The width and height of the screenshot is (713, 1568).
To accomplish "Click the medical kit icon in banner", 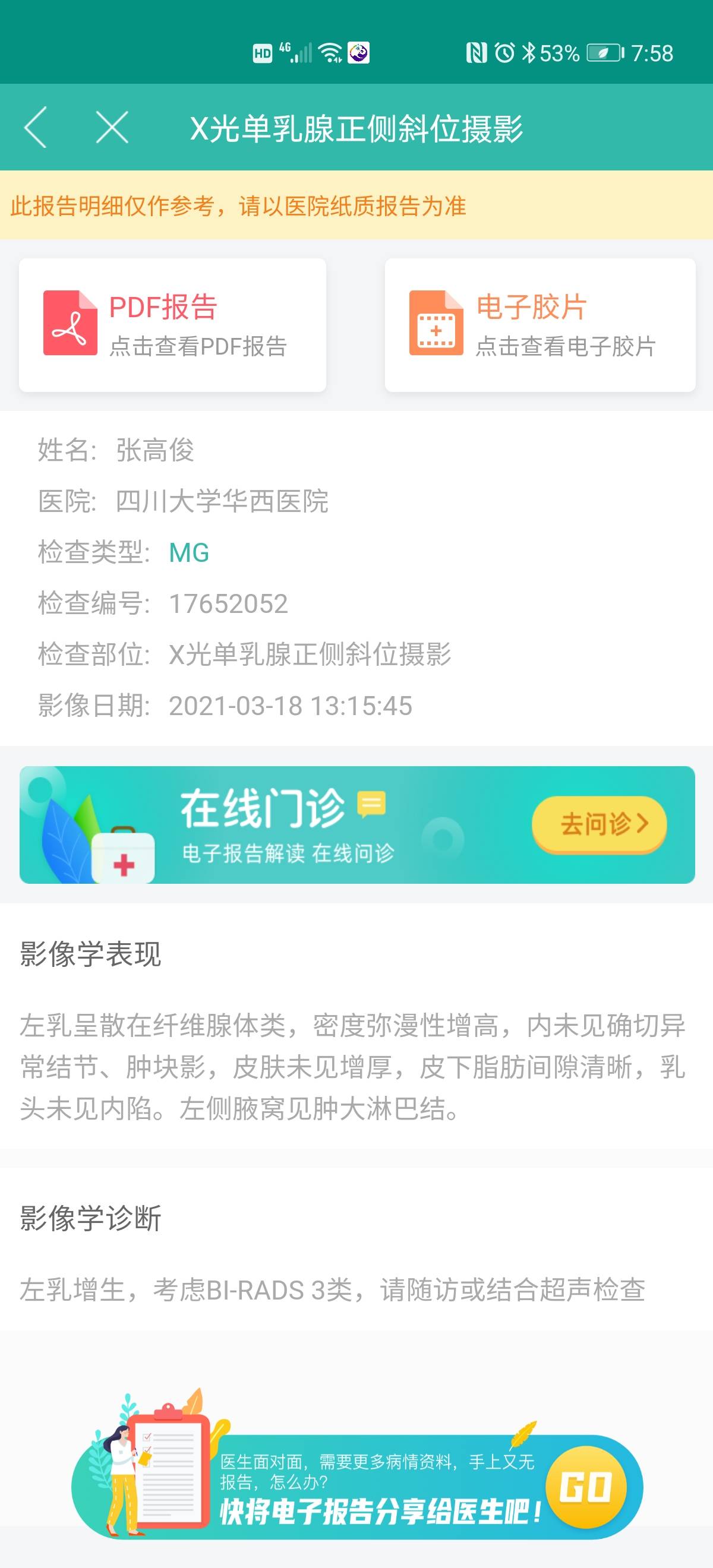I will click(125, 858).
